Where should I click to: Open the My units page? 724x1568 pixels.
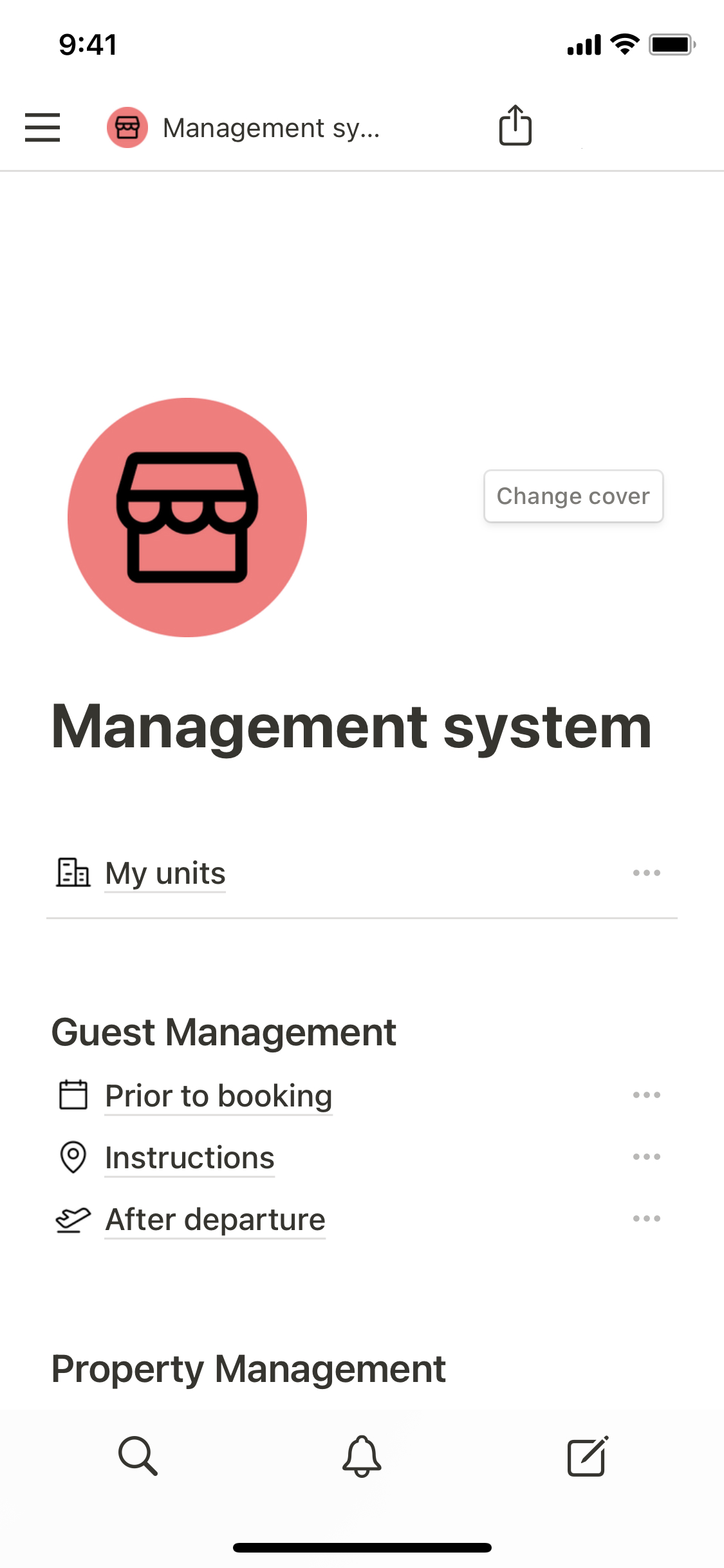pos(165,873)
